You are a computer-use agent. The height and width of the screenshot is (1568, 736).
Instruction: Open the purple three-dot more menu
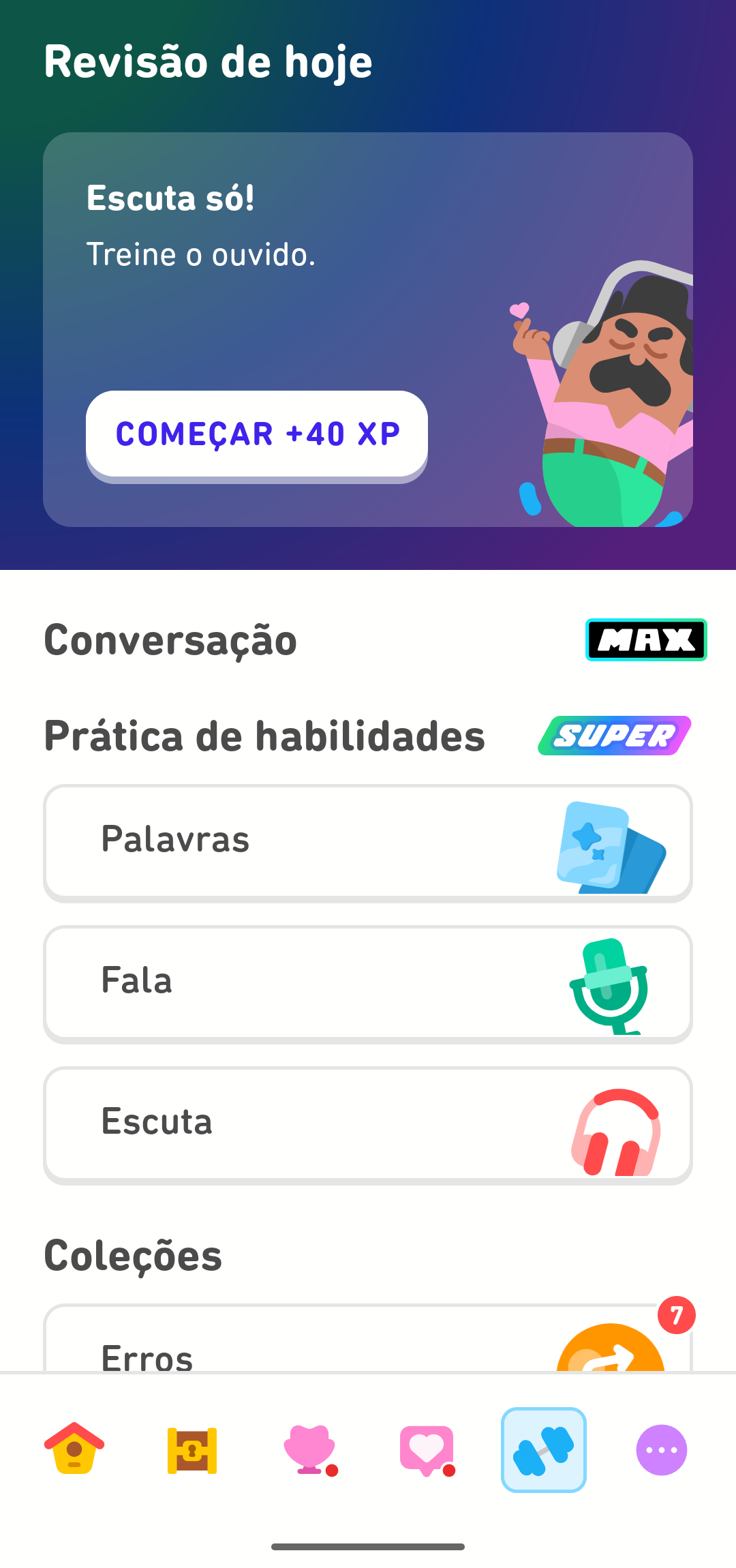click(x=660, y=1451)
